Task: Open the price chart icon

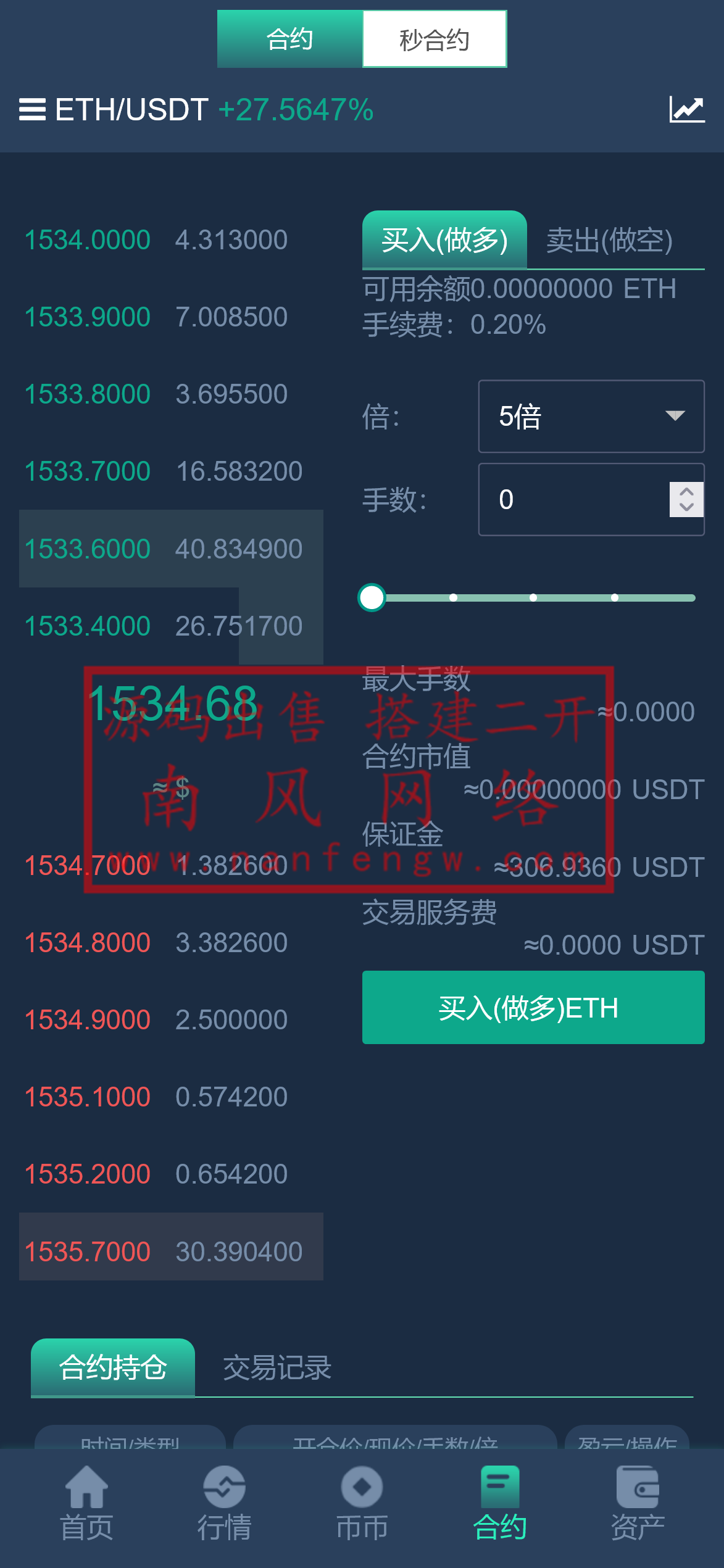Action: (686, 110)
